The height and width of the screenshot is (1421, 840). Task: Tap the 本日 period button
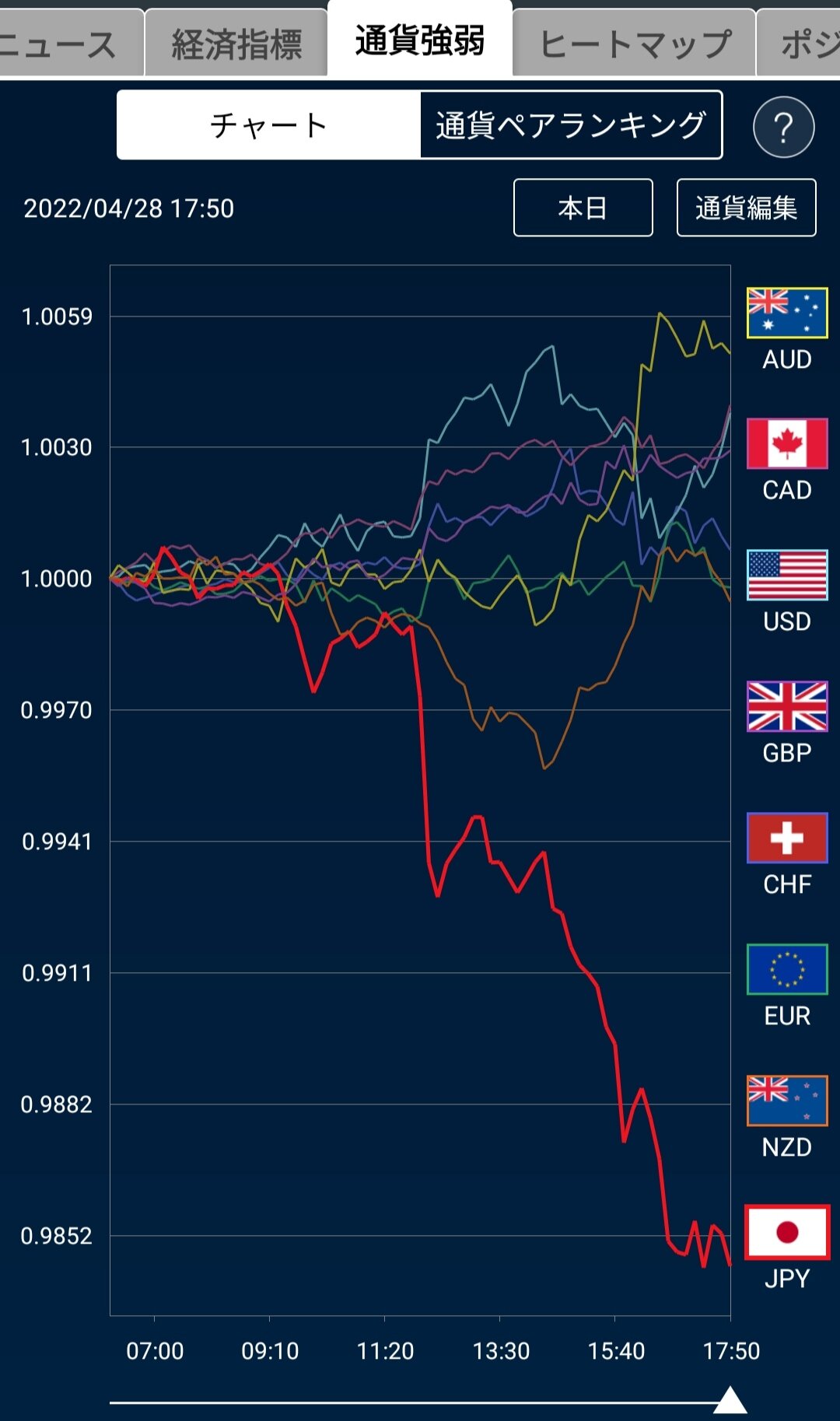click(583, 208)
